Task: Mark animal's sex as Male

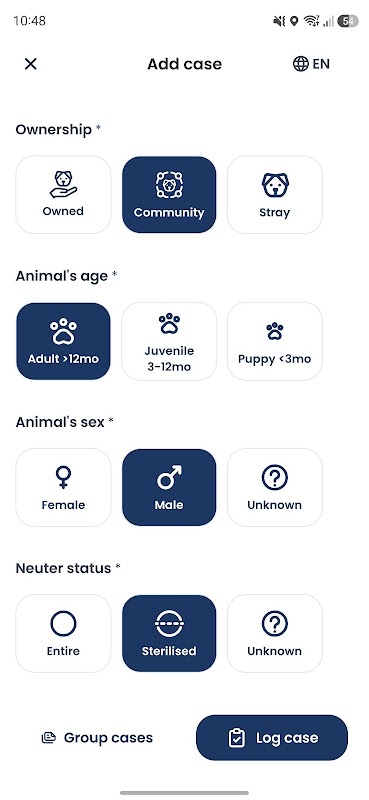Action: point(169,487)
